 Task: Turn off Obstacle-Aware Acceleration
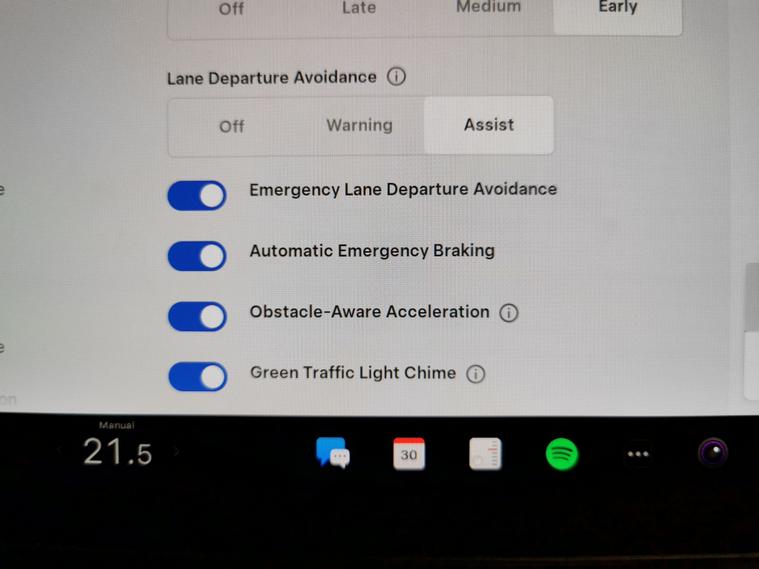coord(197,317)
